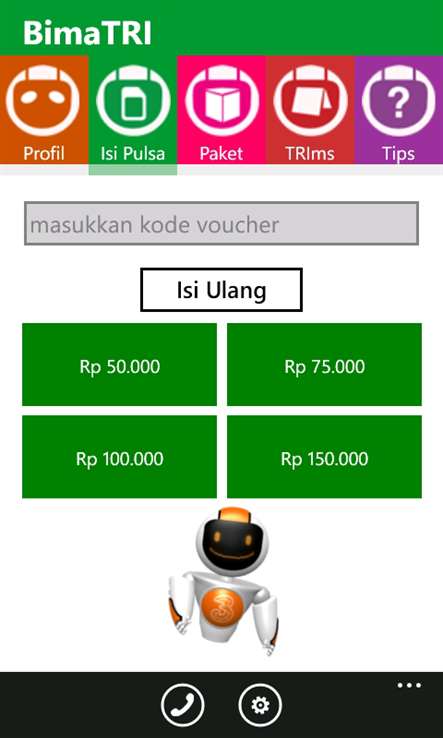
Task: Open the Profil tab
Action: pos(44,110)
